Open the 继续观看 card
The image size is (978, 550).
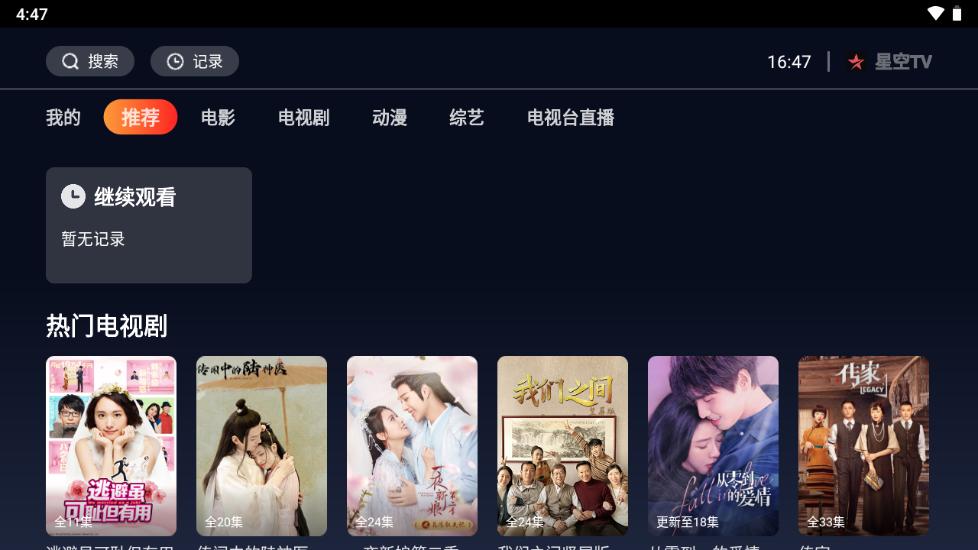point(149,225)
